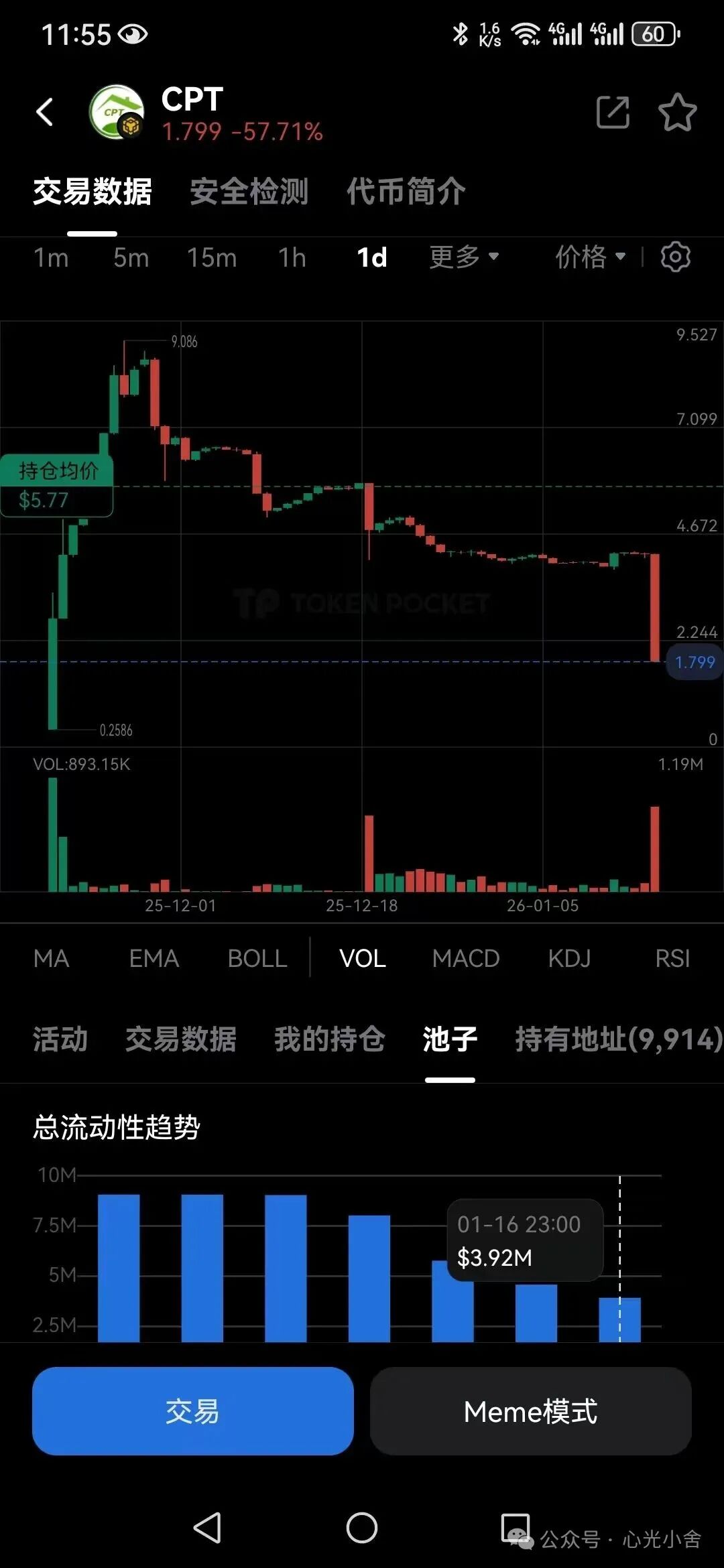Open the 价格 dropdown
The image size is (724, 1568).
590,257
